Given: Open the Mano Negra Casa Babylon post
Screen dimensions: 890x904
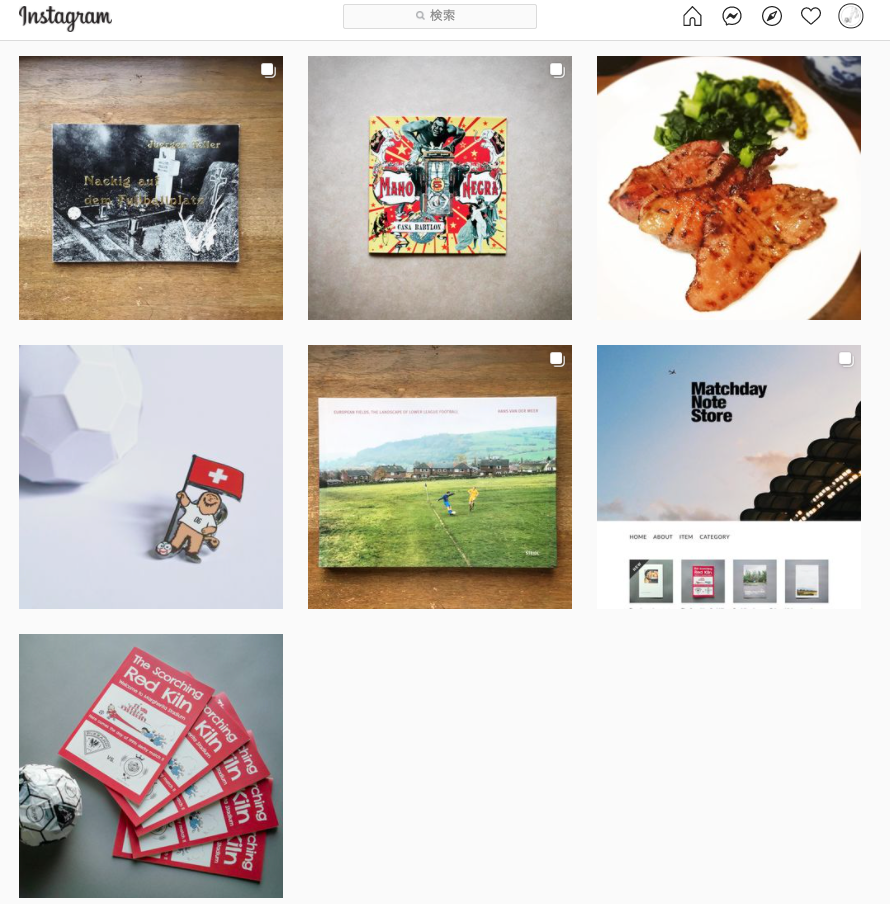Looking at the screenshot, I should tap(440, 188).
